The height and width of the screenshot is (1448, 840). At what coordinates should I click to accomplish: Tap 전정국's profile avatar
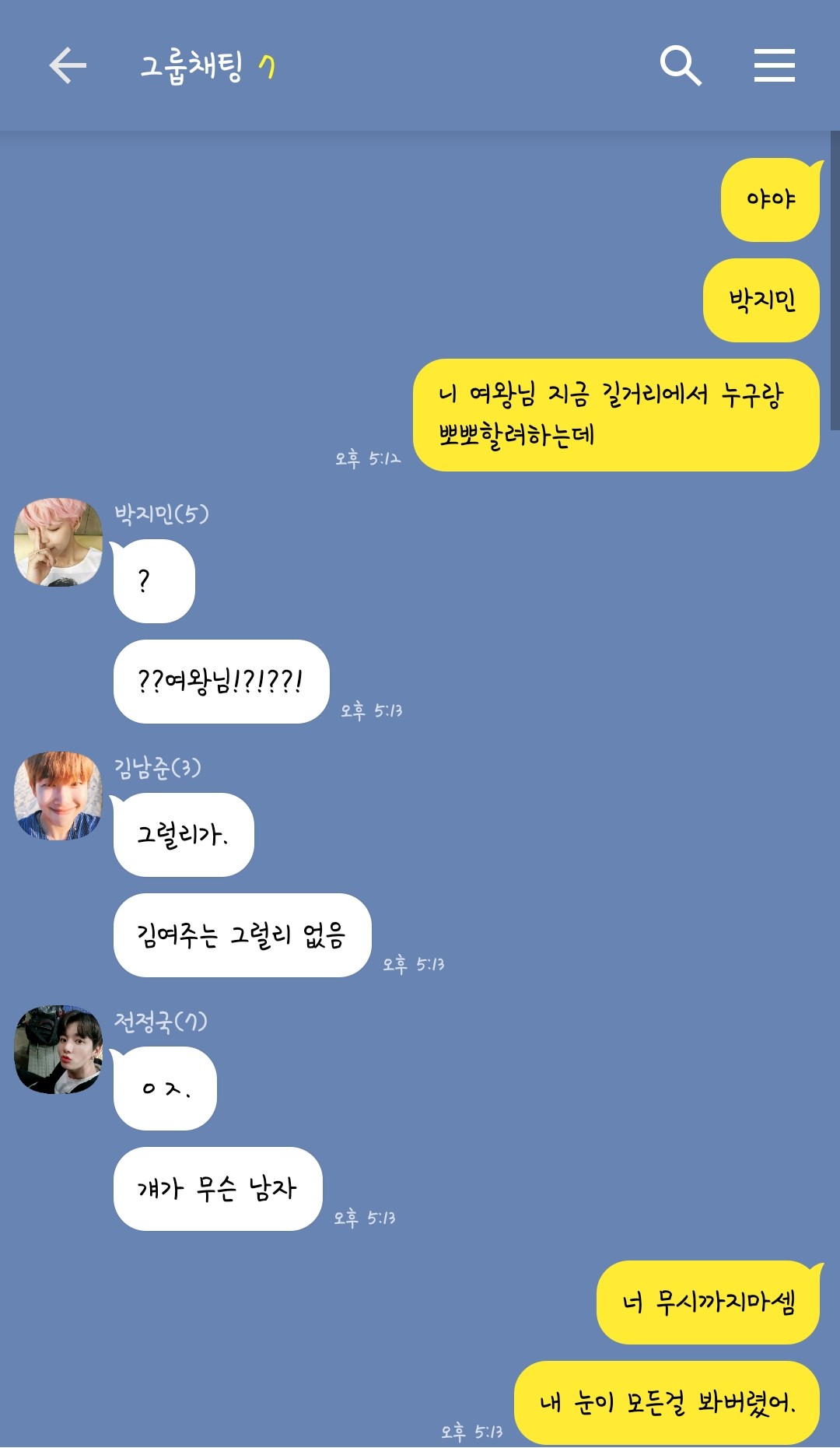coord(58,1050)
